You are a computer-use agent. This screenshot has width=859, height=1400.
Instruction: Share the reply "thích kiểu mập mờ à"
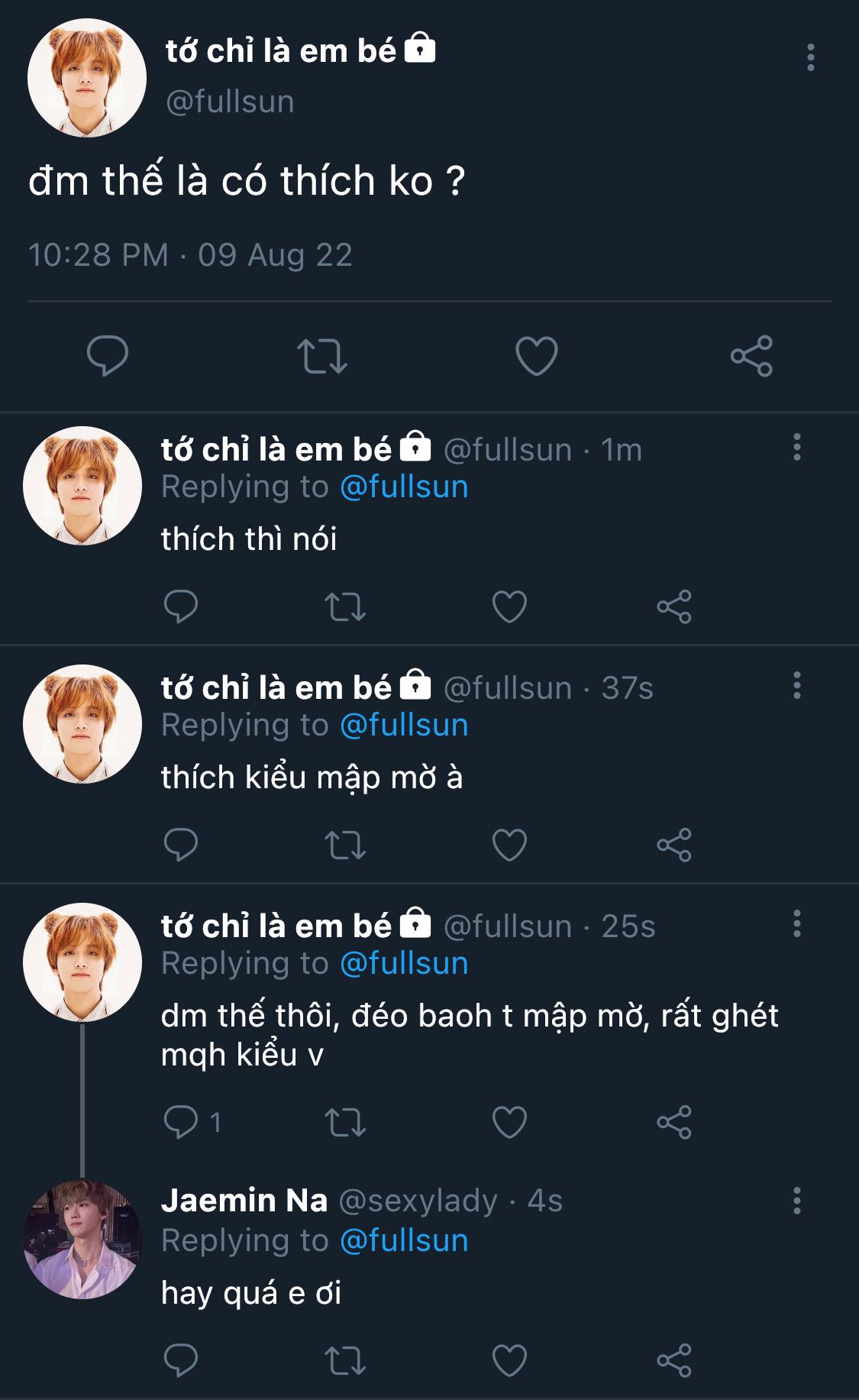coord(673,845)
